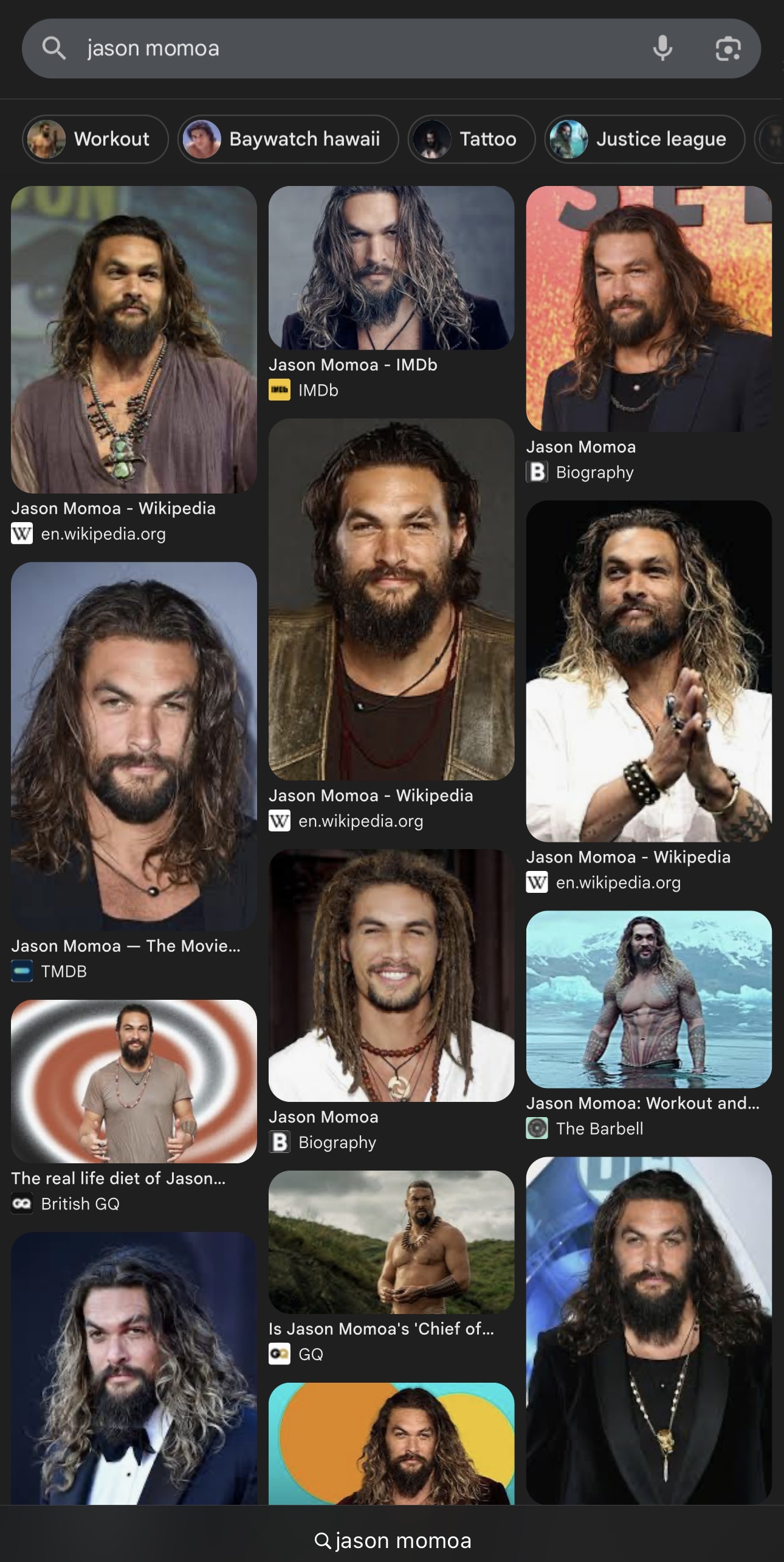
Task: Open the Biography result with dreadlocks photo
Action: [391, 975]
